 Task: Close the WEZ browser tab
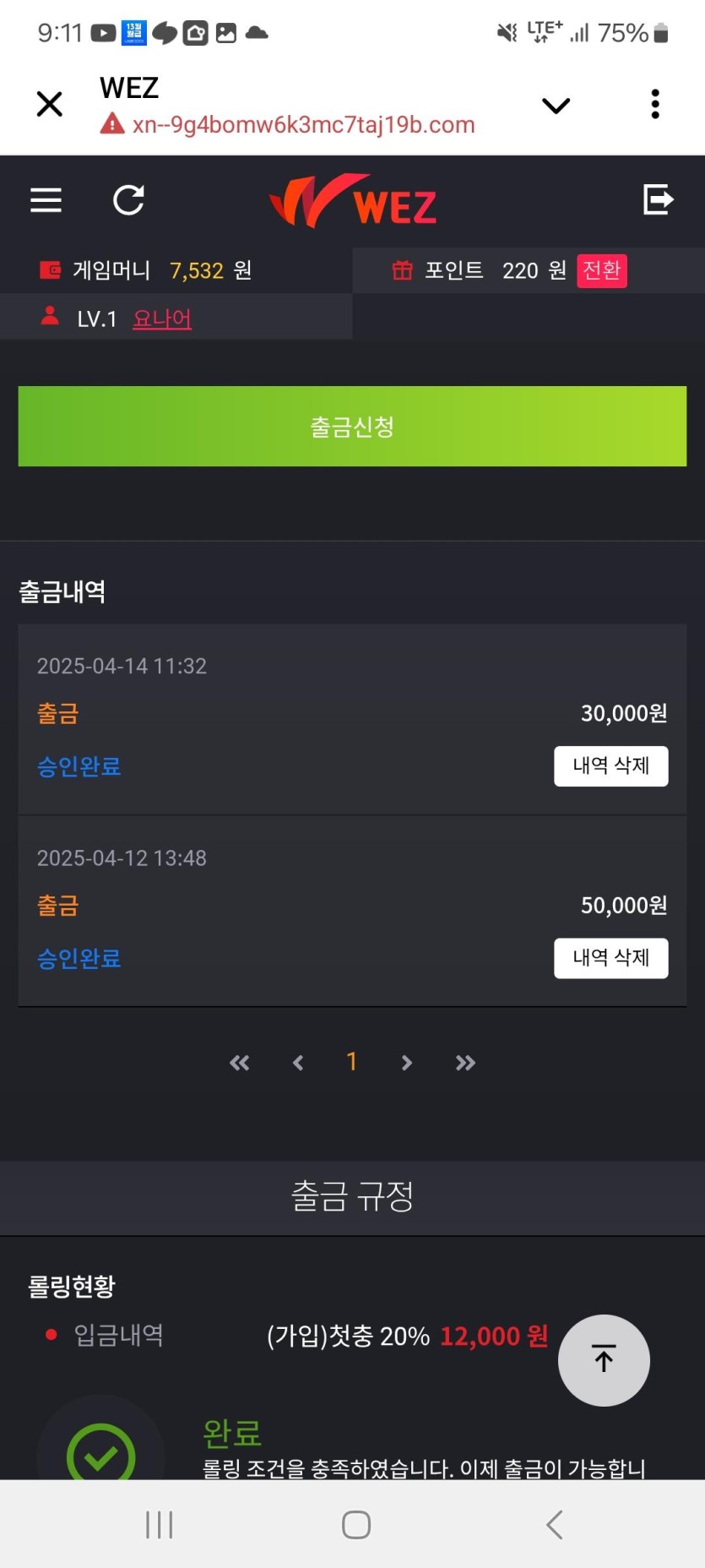point(50,105)
